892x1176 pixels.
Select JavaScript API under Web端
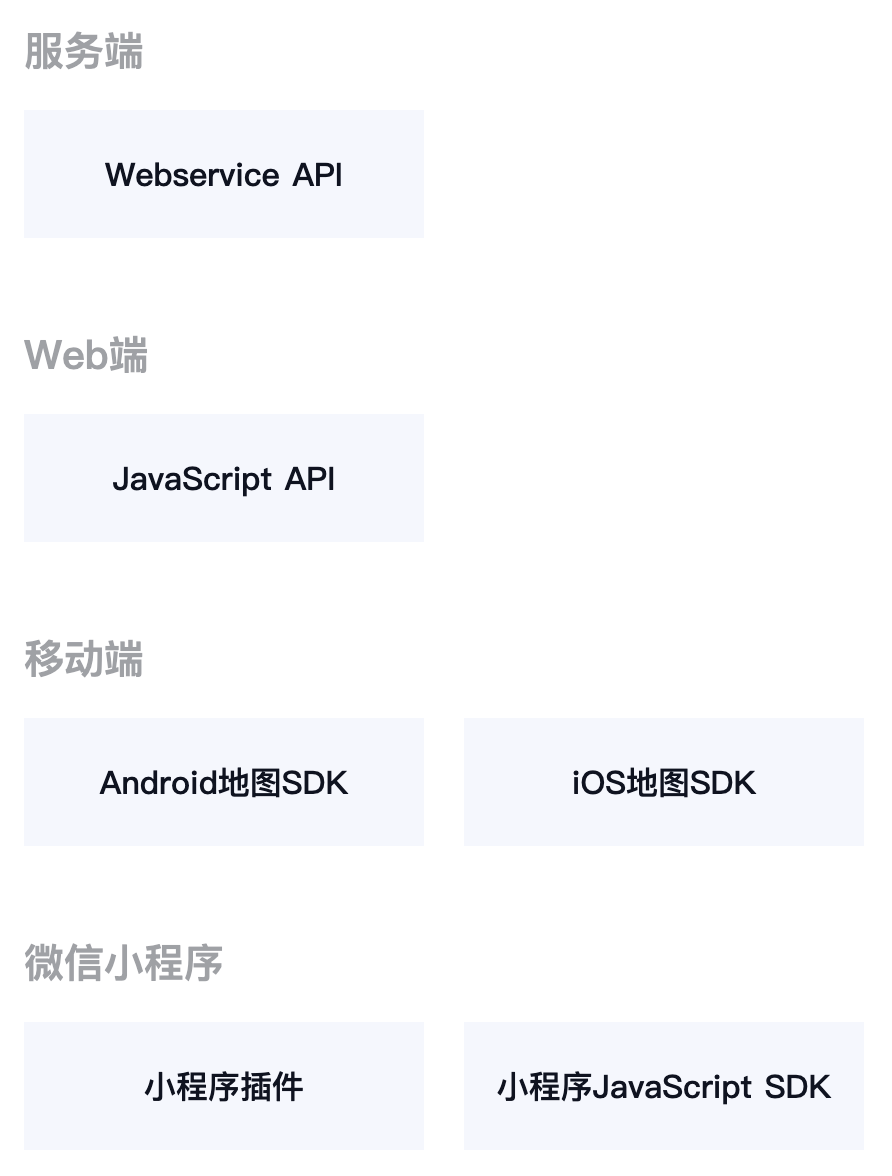click(x=224, y=478)
